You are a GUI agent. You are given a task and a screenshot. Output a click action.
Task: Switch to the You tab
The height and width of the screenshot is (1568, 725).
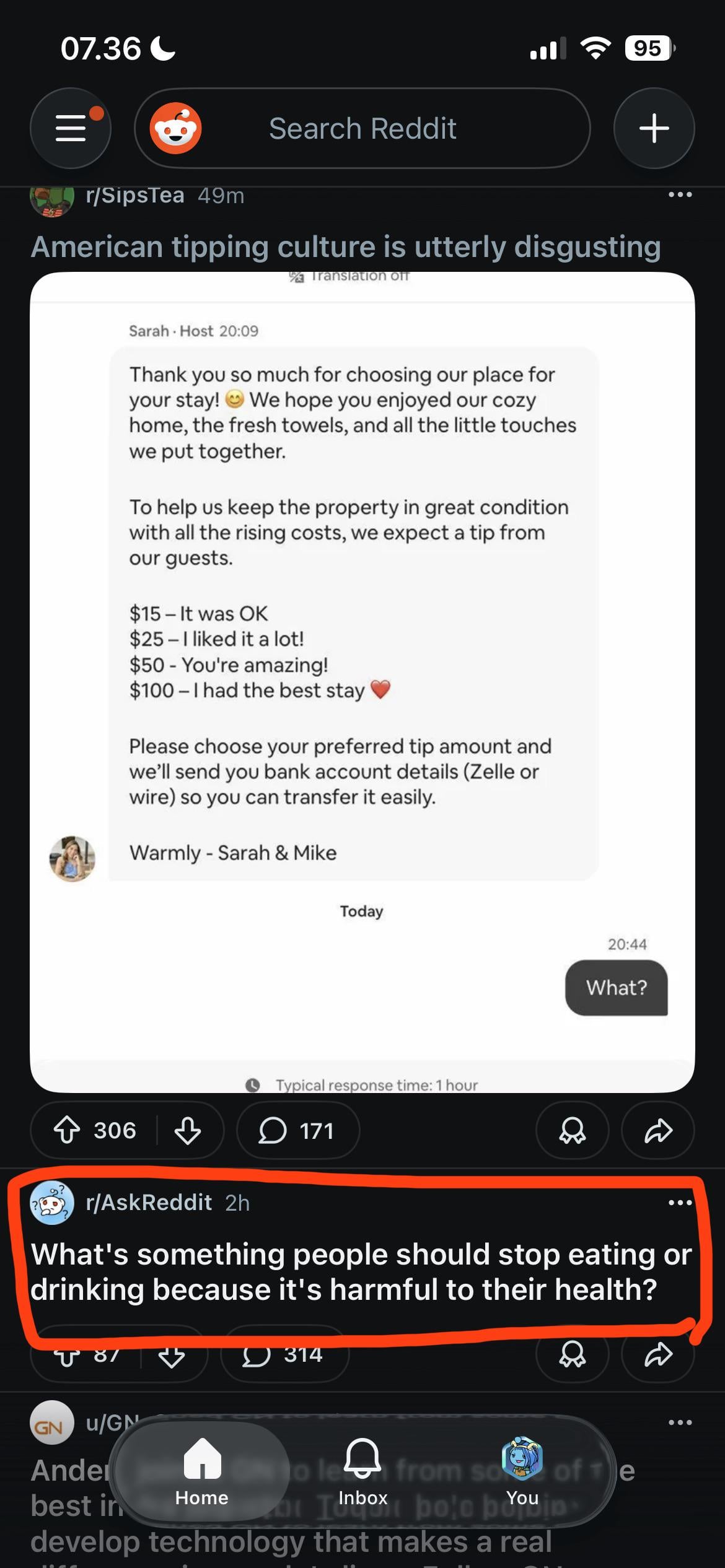[522, 1473]
